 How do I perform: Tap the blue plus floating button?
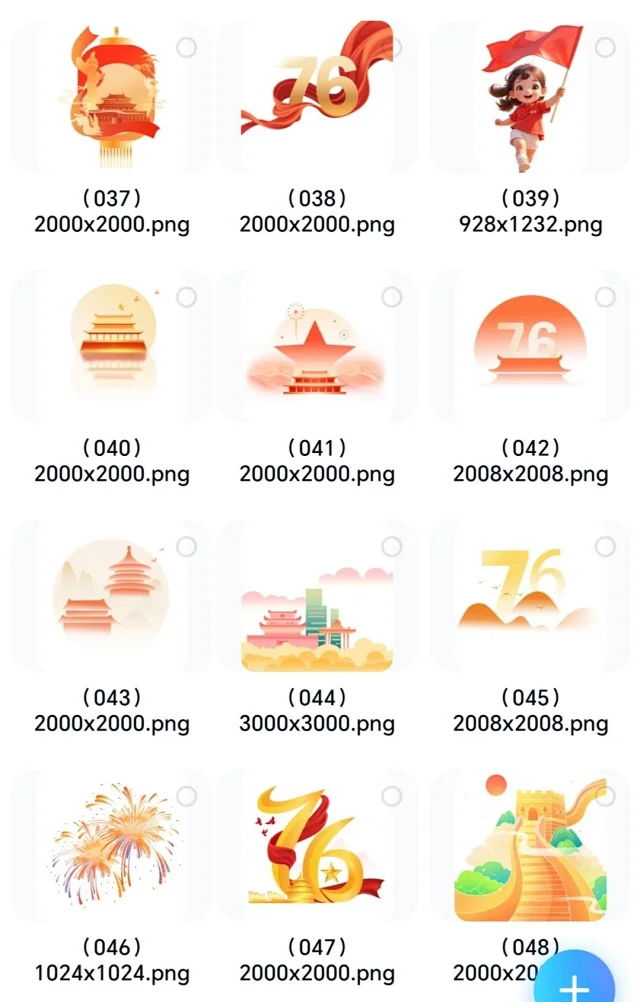[x=574, y=986]
